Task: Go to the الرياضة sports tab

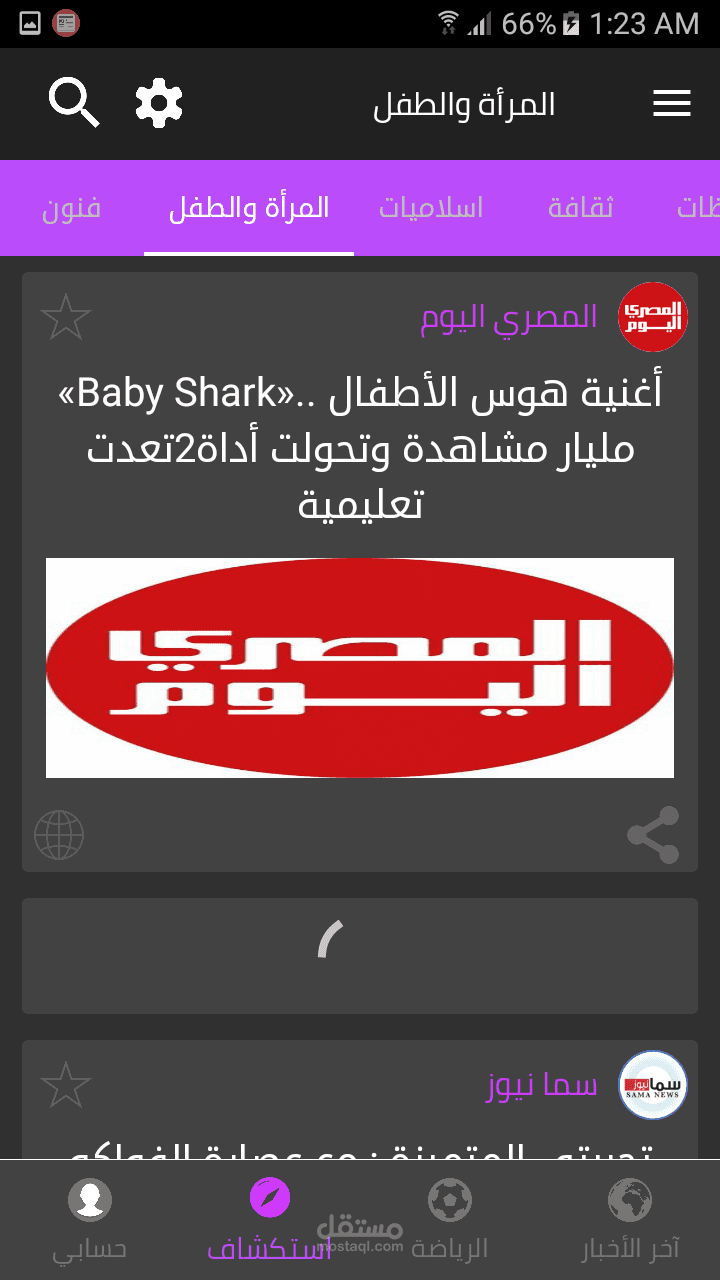Action: pos(449,1220)
